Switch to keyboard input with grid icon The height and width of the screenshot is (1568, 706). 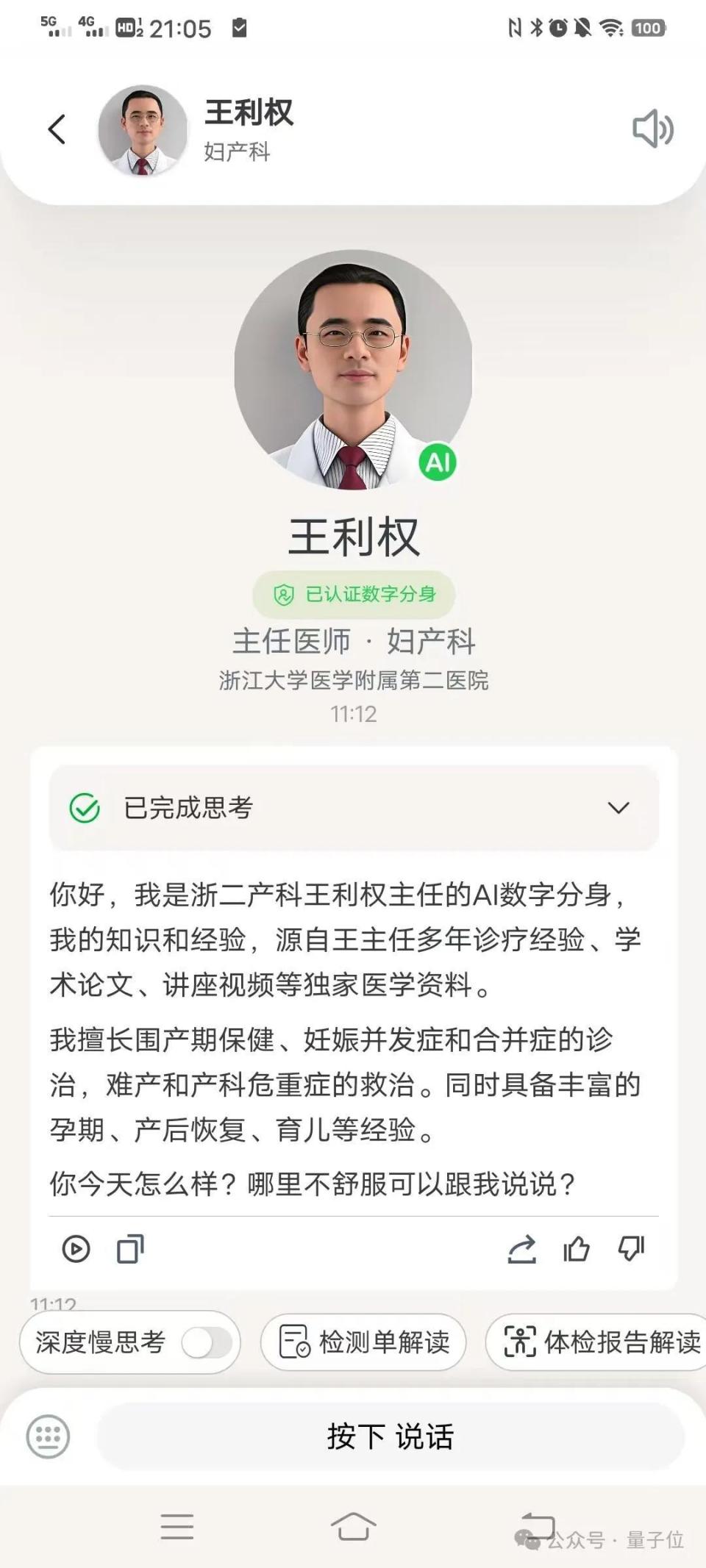tap(46, 1437)
